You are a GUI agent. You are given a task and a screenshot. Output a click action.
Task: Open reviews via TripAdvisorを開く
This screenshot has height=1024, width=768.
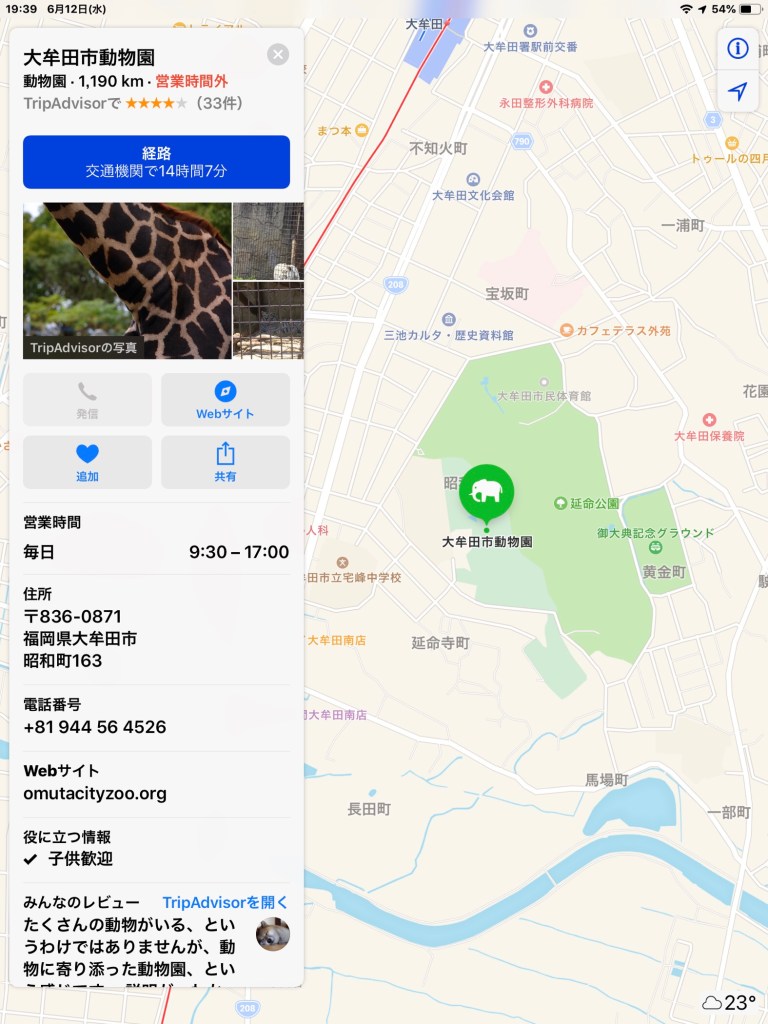pyautogui.click(x=225, y=901)
